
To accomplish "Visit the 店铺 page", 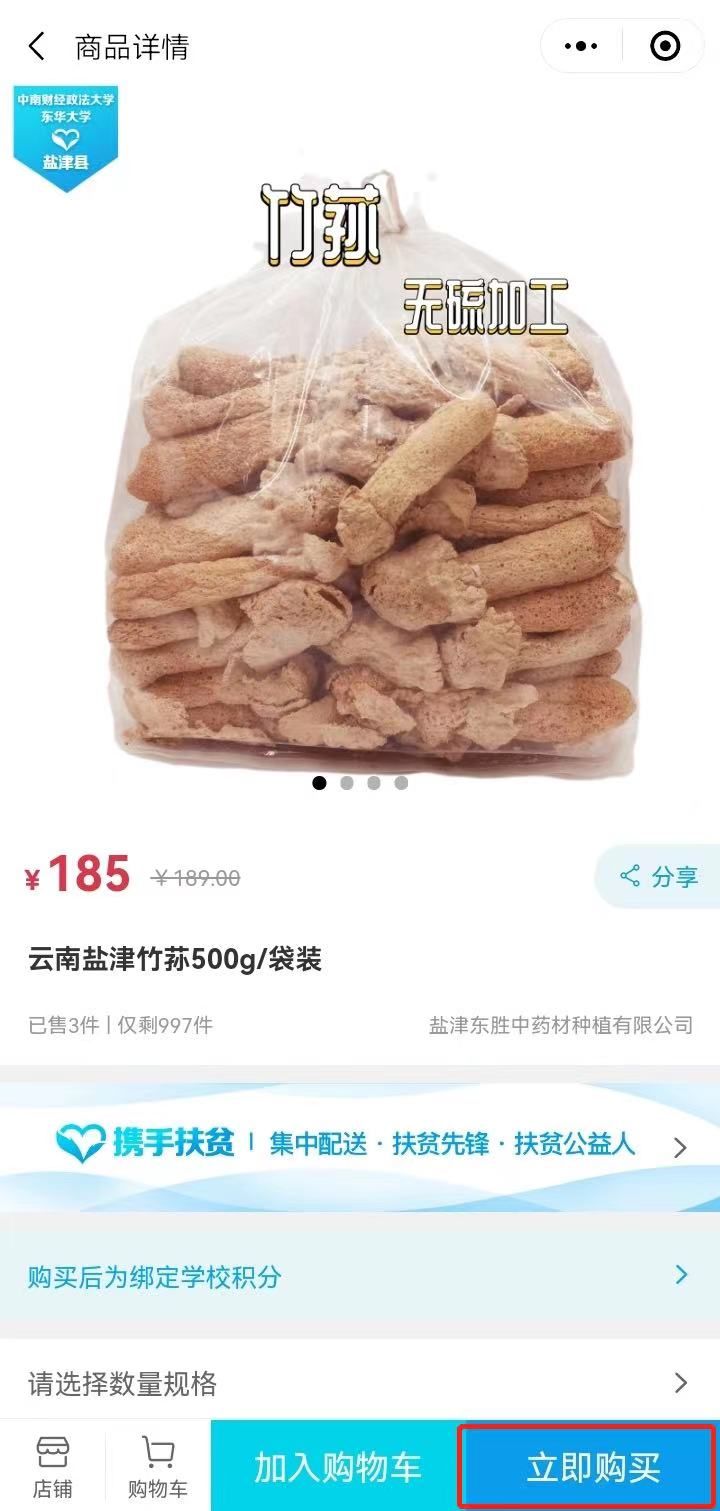I will 53,1466.
